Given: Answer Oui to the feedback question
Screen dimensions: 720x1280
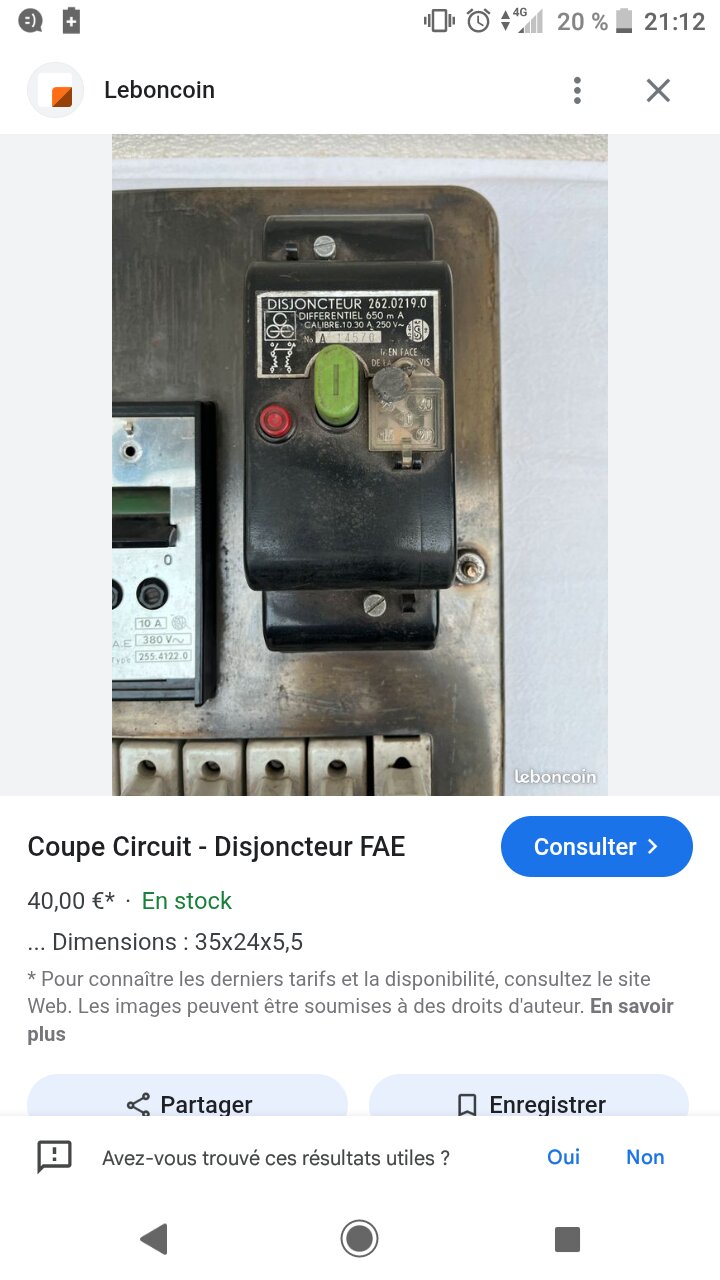Looking at the screenshot, I should (x=563, y=1157).
